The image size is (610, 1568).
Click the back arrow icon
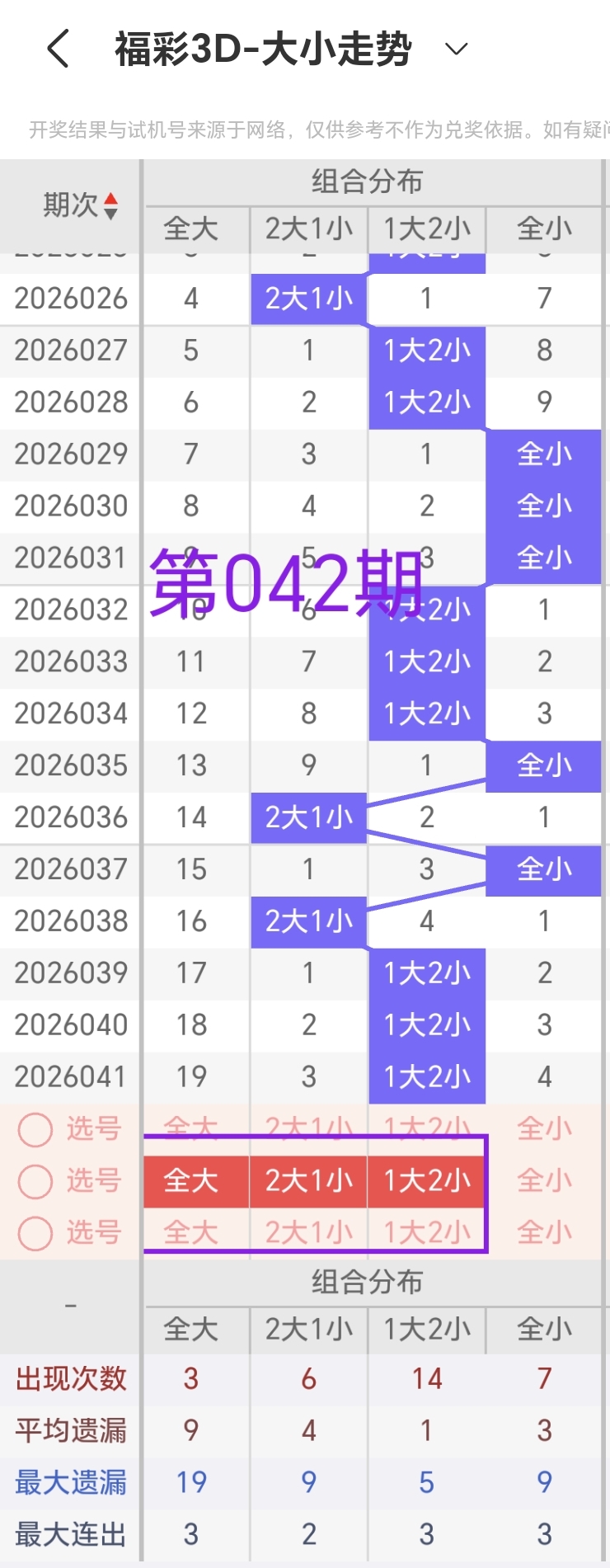55,49
